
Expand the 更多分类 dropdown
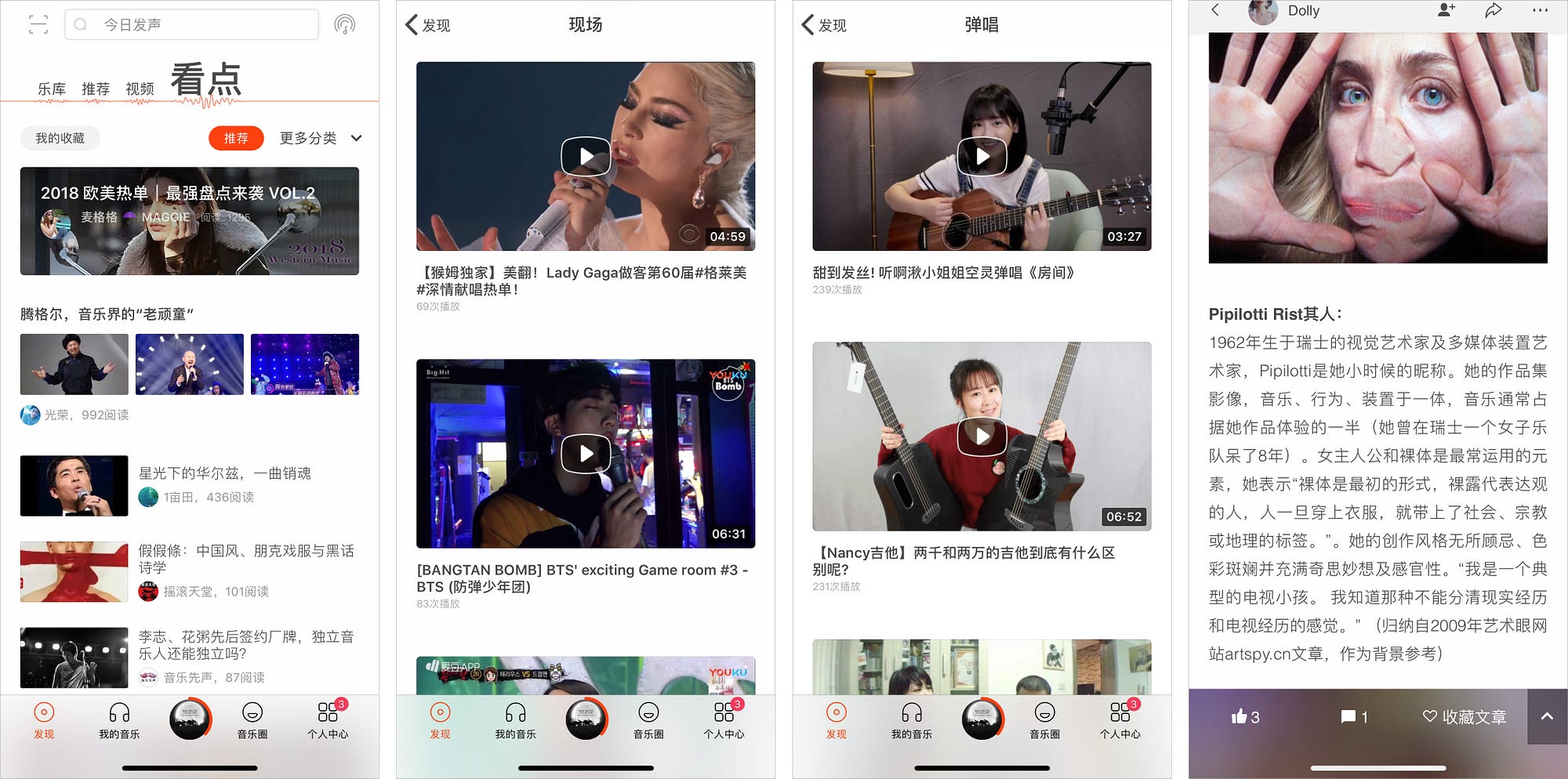coord(321,138)
